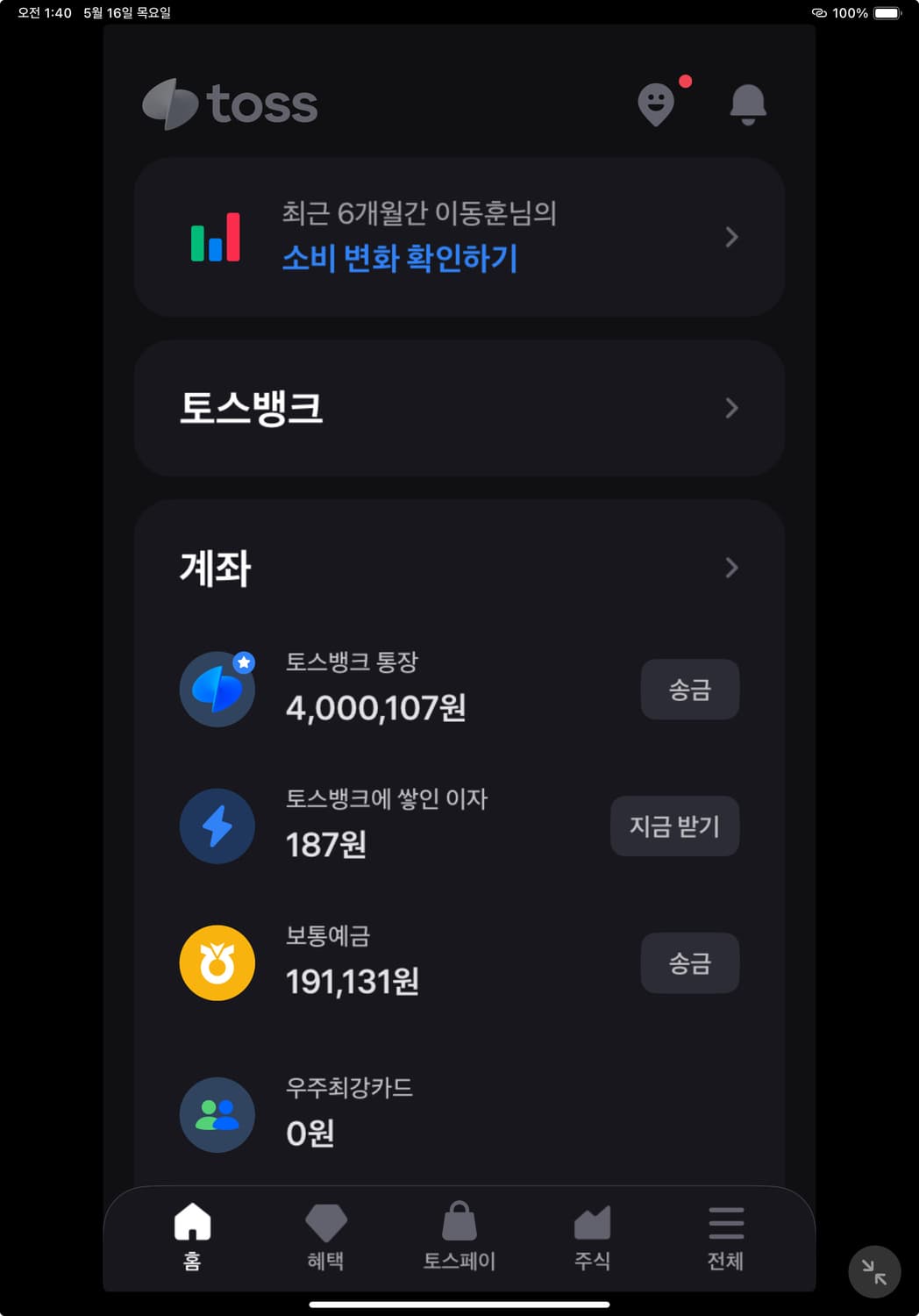This screenshot has width=919, height=1316.
Task: Open the 소비 변화 확인하기 link
Action: [399, 260]
